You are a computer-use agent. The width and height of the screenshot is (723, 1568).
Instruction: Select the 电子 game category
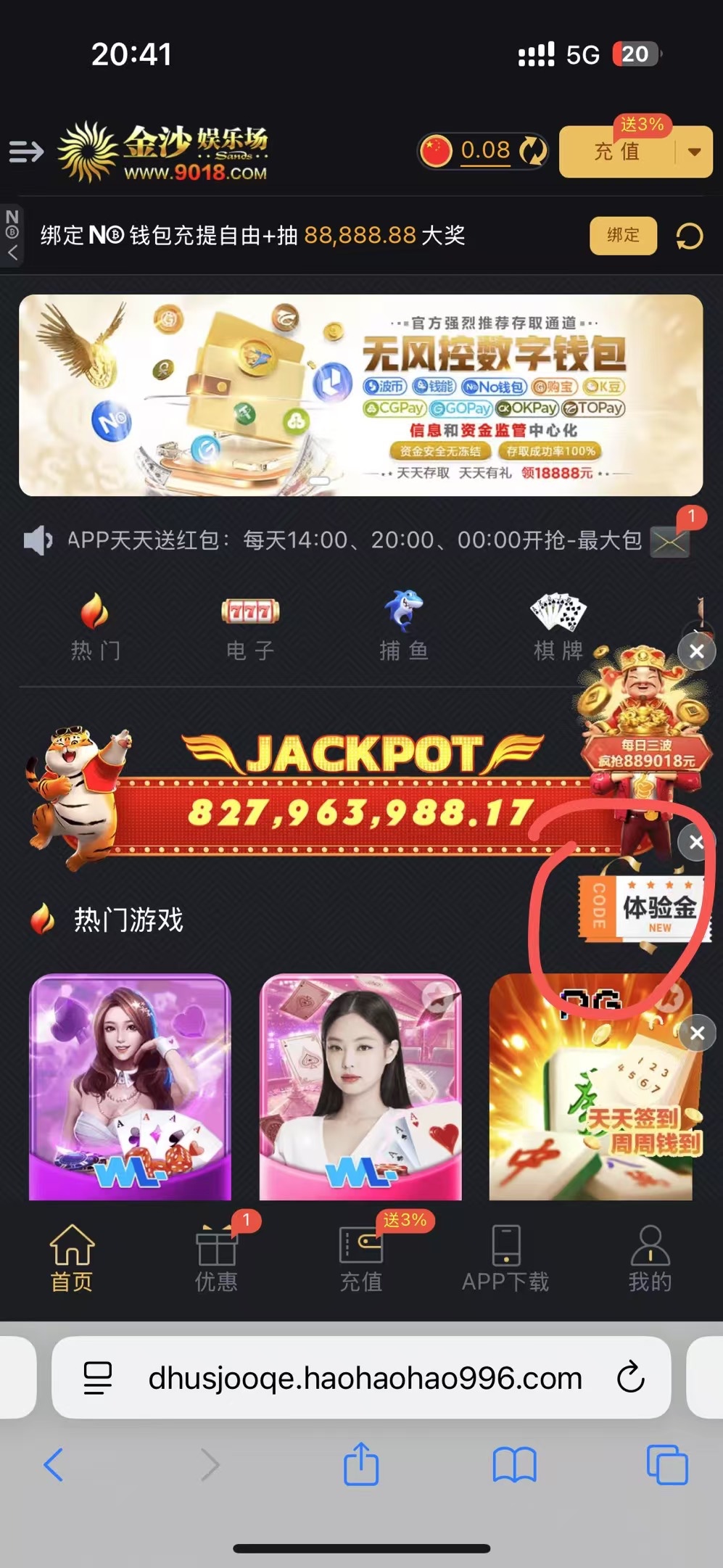tap(250, 627)
